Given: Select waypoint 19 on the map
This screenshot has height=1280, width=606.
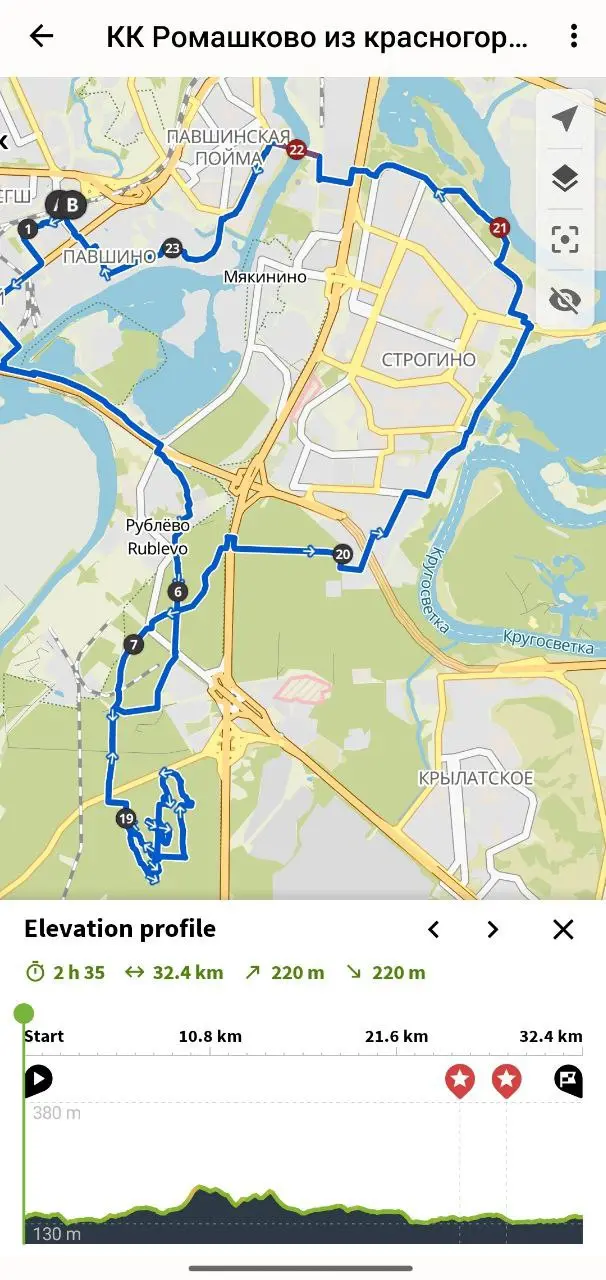Looking at the screenshot, I should click(x=125, y=820).
